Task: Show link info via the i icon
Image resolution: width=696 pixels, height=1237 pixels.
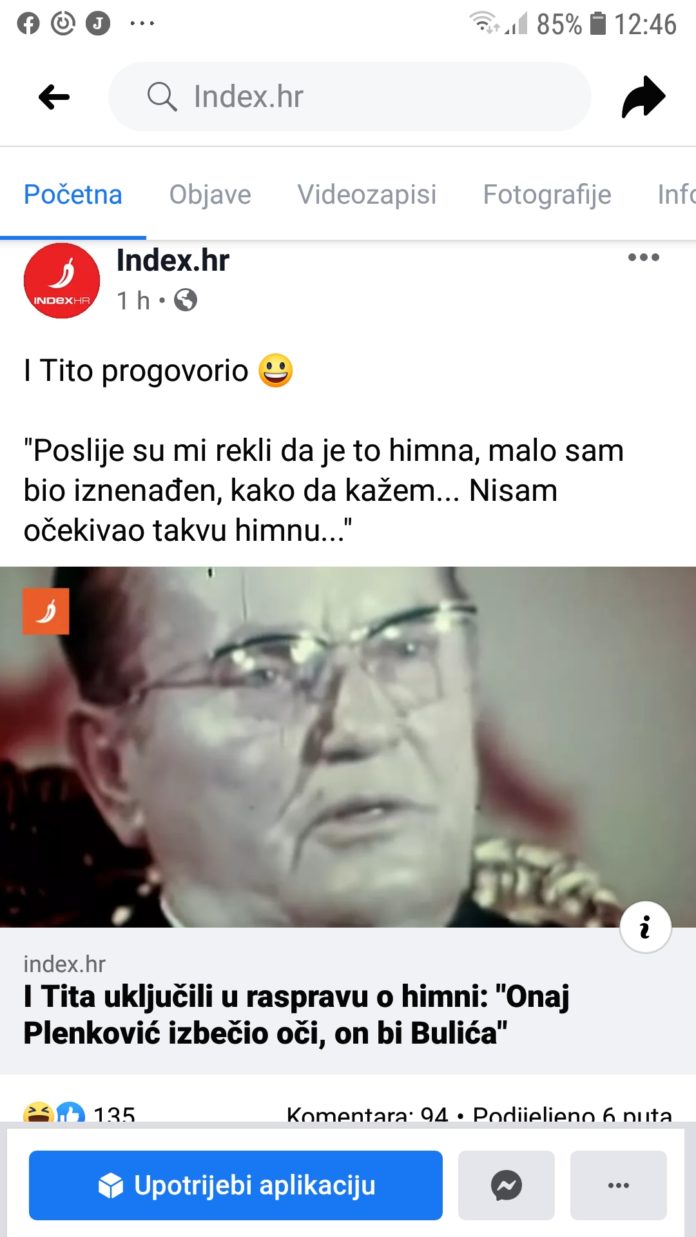Action: tap(645, 929)
